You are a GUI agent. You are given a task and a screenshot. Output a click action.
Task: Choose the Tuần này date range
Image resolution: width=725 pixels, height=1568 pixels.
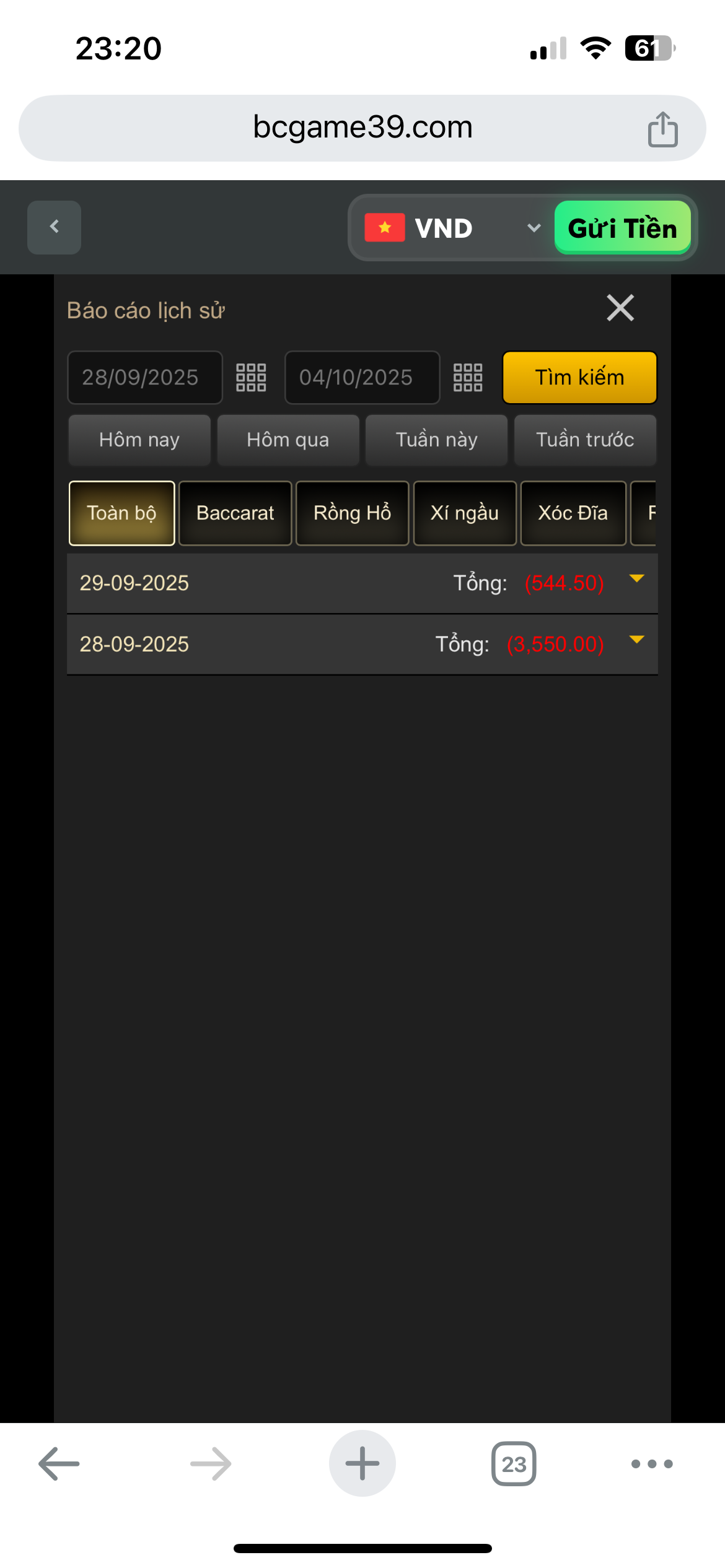pos(436,440)
